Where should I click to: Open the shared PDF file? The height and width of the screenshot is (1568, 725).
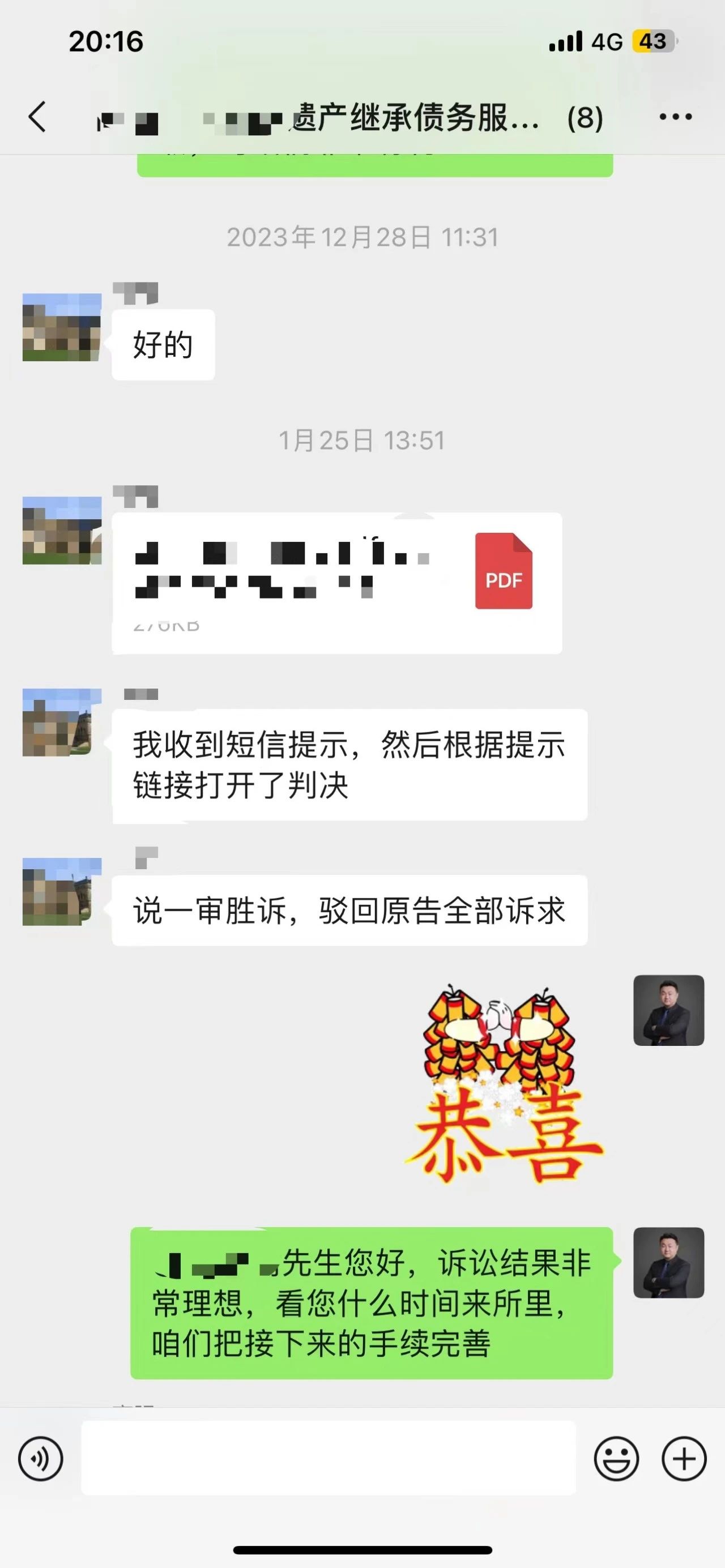pos(336,583)
